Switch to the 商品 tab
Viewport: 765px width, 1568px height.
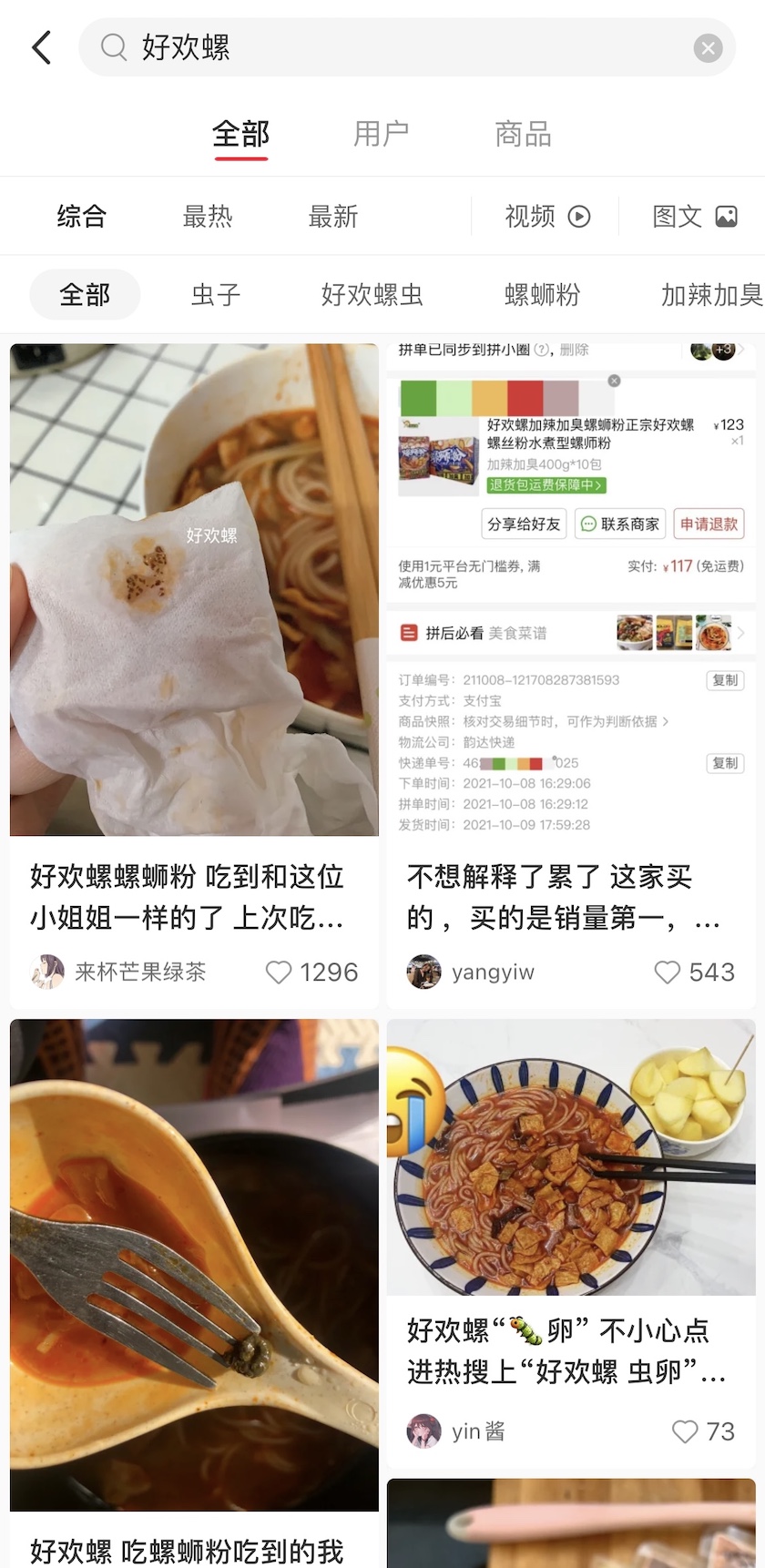pyautogui.click(x=523, y=135)
